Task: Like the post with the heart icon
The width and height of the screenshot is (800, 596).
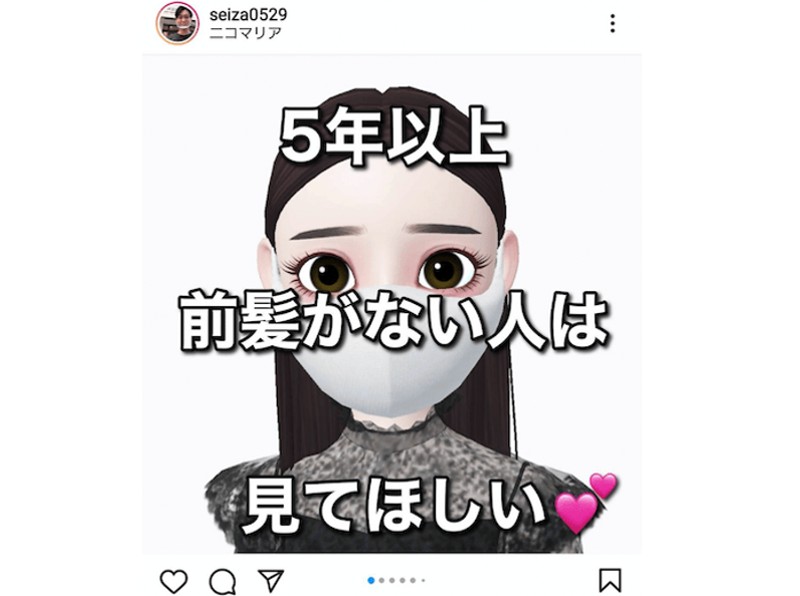Action: click(174, 580)
